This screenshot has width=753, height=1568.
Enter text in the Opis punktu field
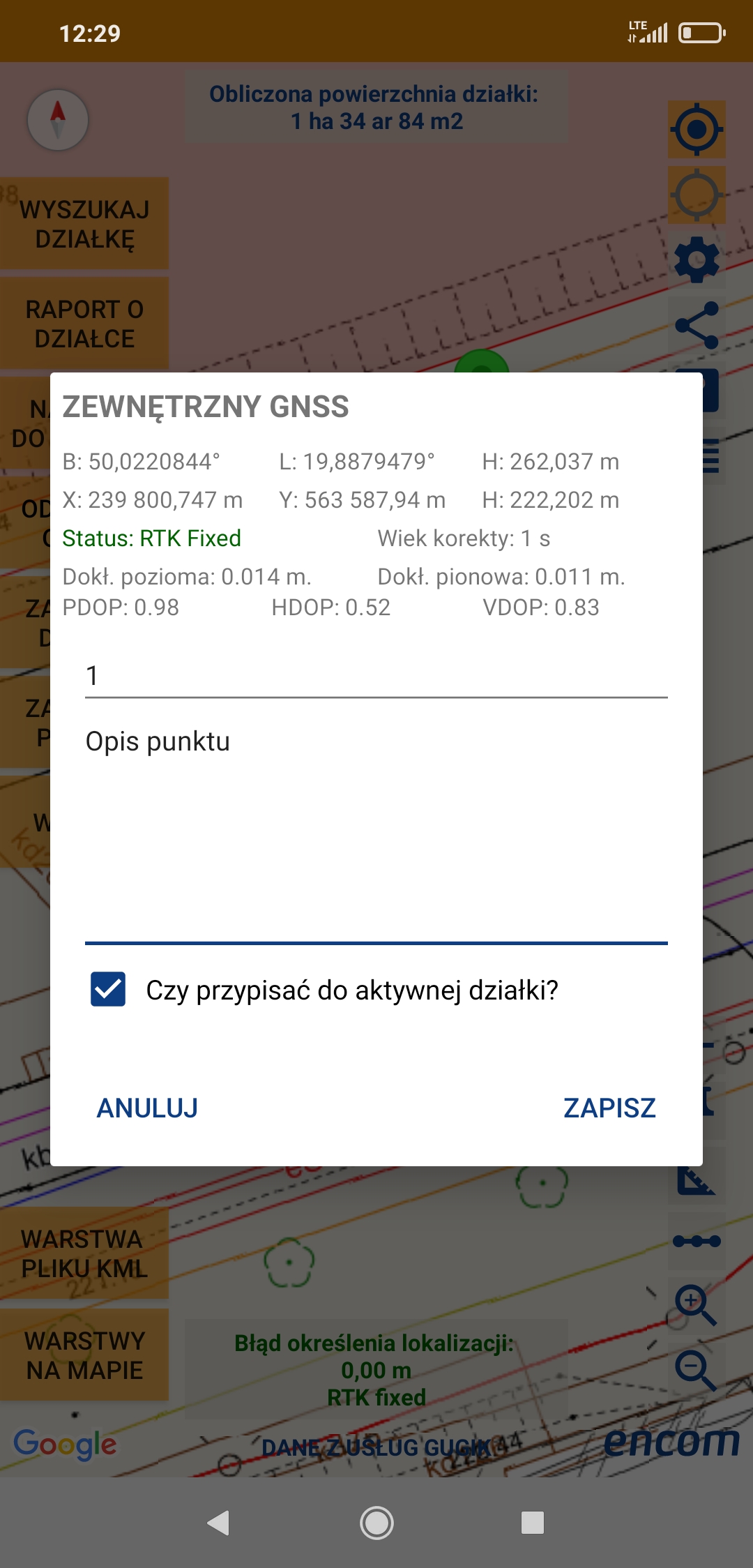click(x=376, y=830)
